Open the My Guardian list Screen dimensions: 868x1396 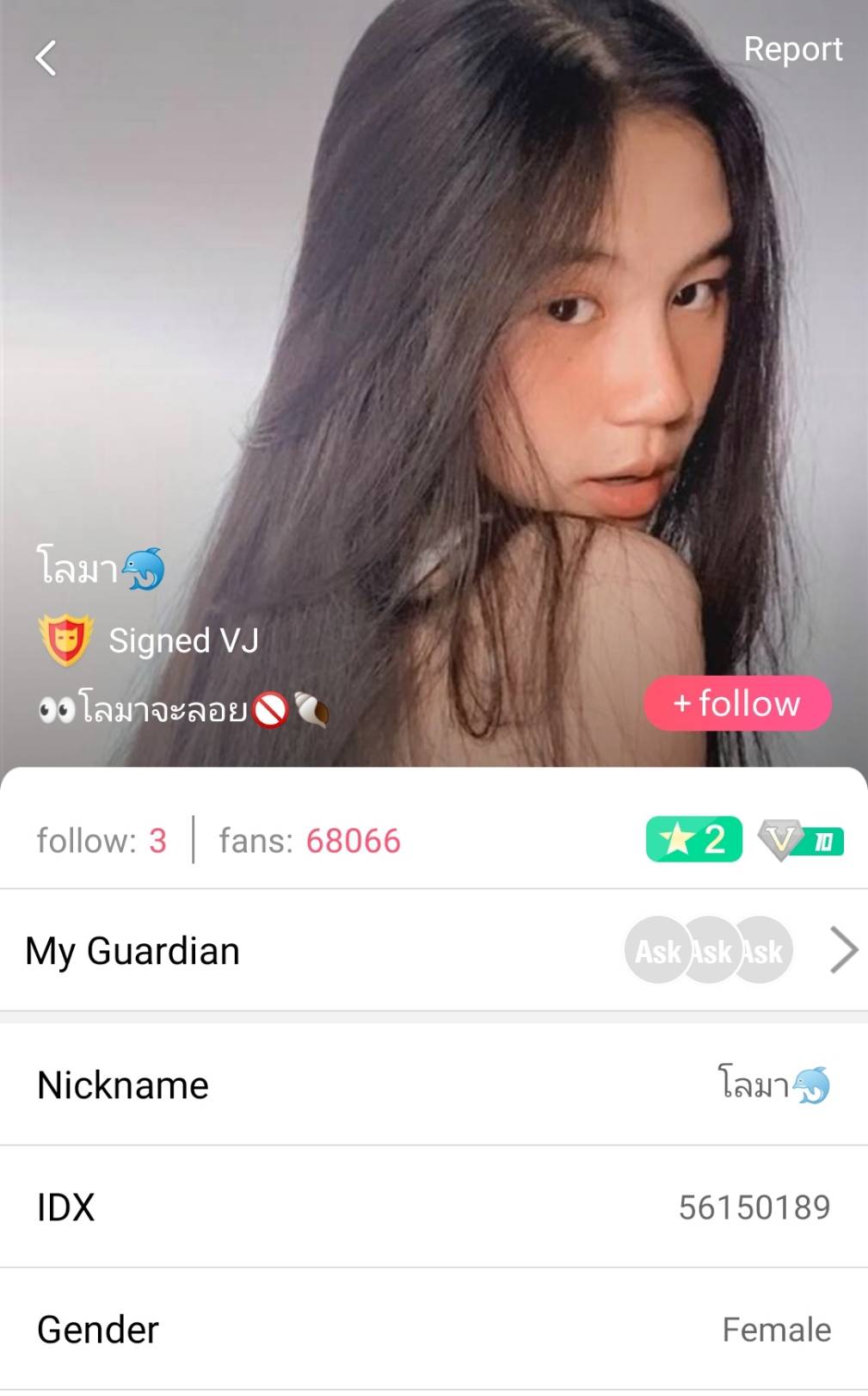(x=434, y=950)
